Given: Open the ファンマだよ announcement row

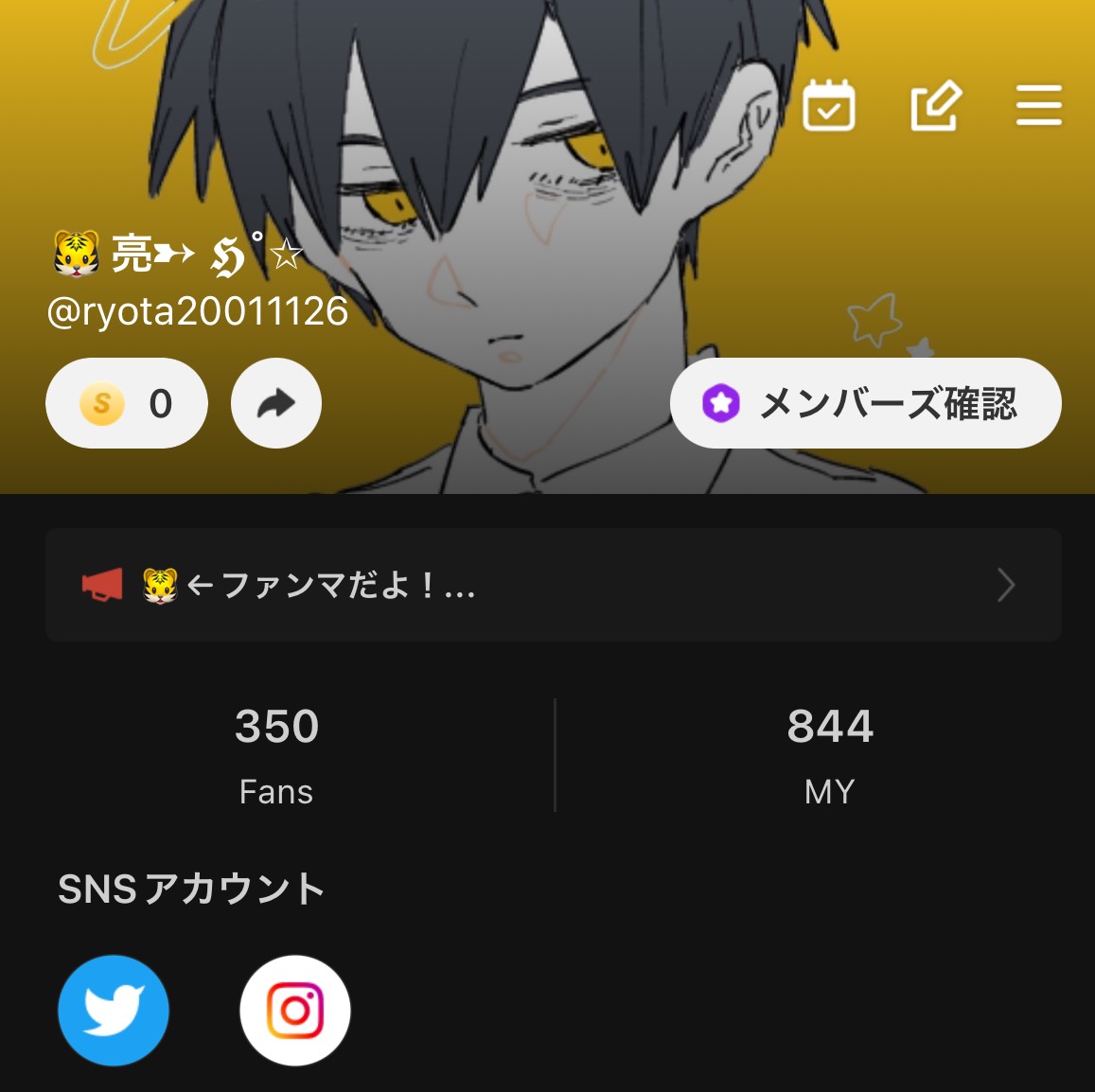Looking at the screenshot, I should pyautogui.click(x=553, y=586).
